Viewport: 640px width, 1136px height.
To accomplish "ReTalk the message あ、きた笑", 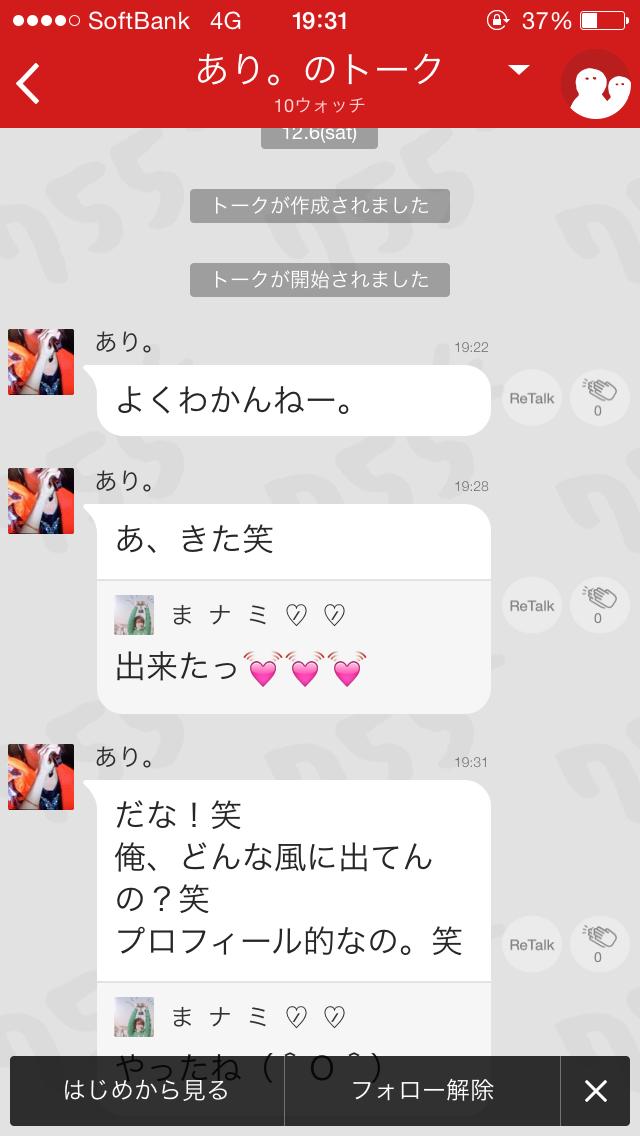I will (x=531, y=606).
